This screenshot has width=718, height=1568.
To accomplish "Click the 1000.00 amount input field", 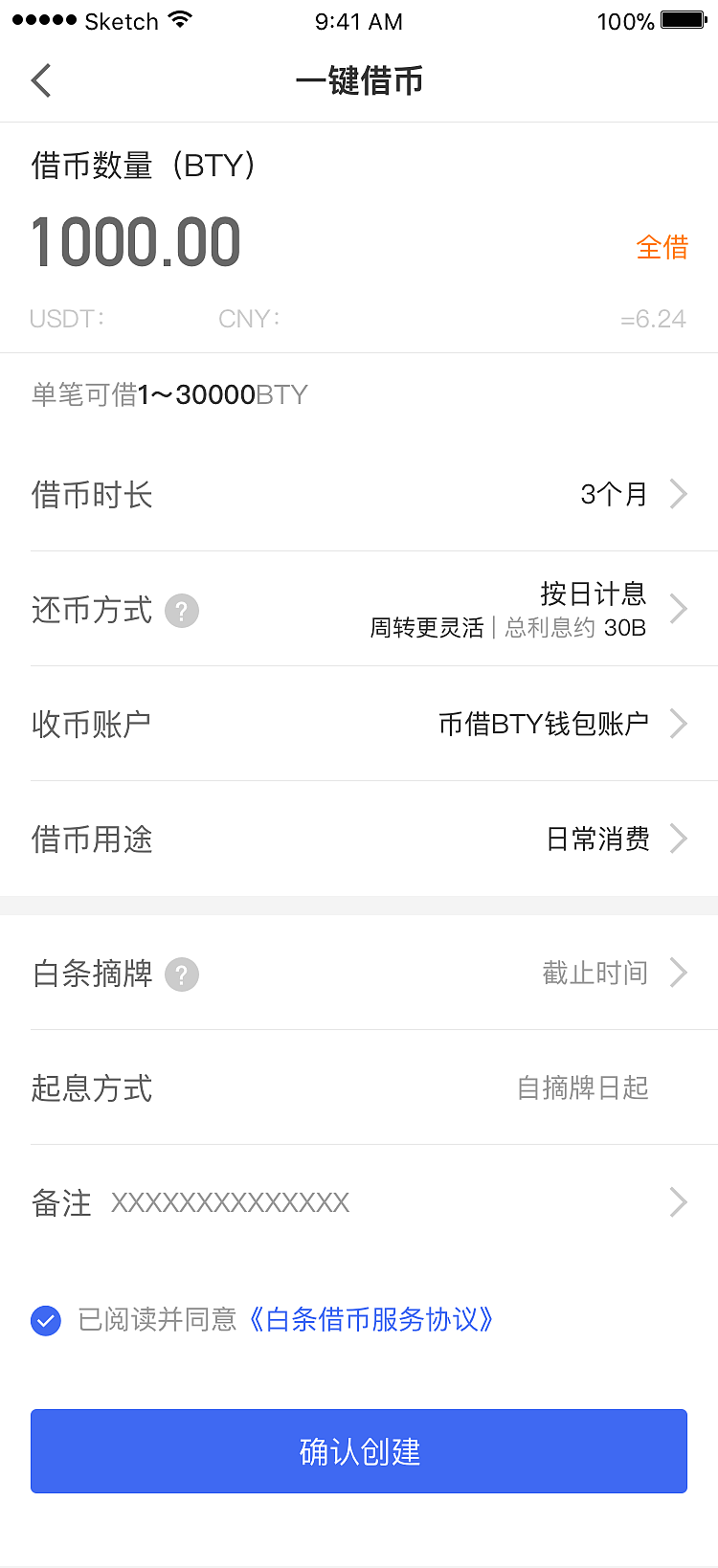I will pyautogui.click(x=134, y=242).
